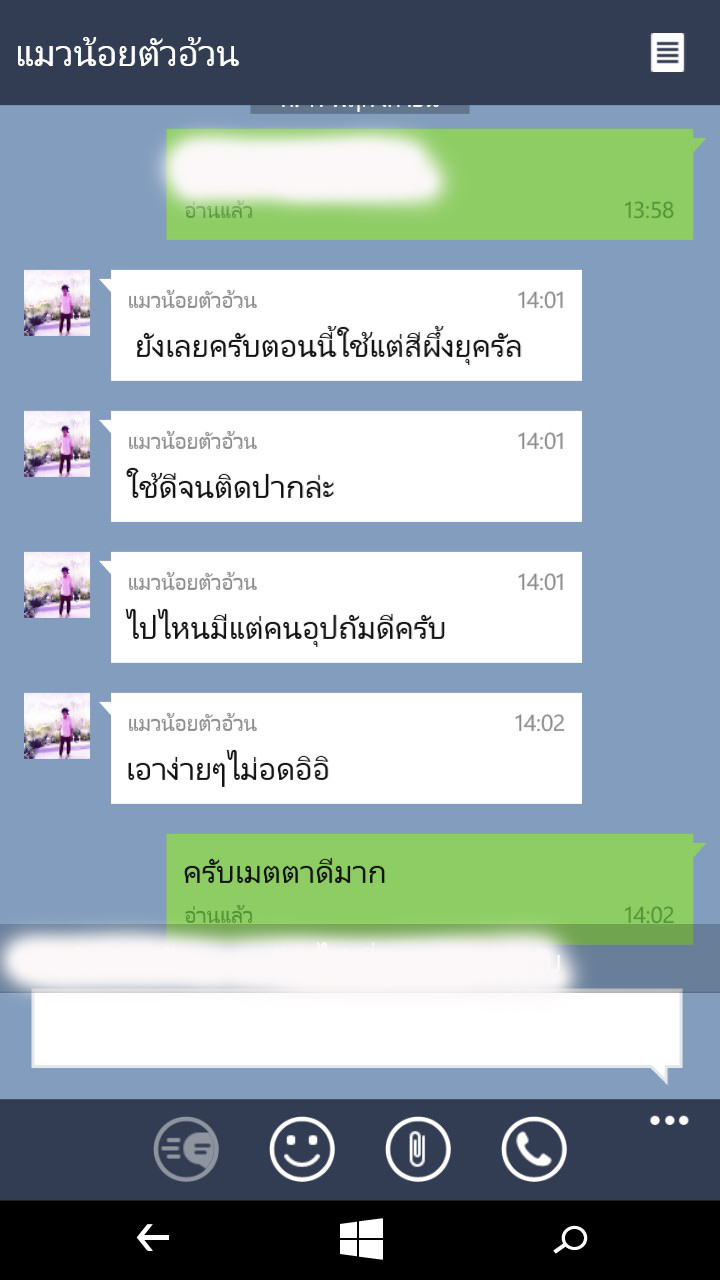
Task: Open the chat menu icon in header
Action: pyautogui.click(x=667, y=52)
